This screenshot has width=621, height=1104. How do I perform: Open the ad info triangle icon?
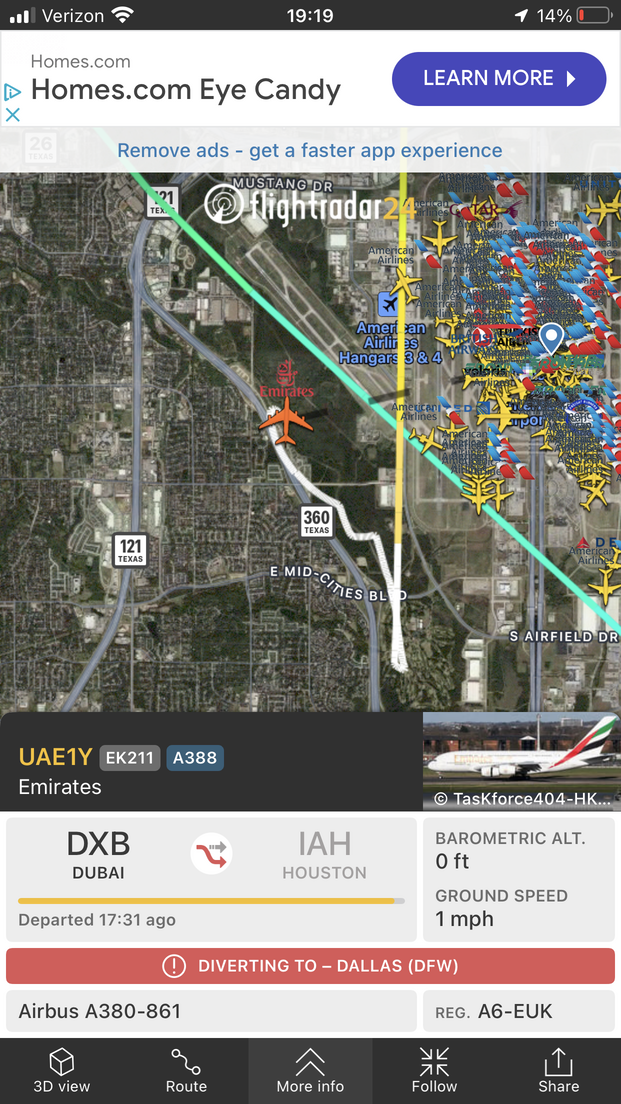[13, 92]
